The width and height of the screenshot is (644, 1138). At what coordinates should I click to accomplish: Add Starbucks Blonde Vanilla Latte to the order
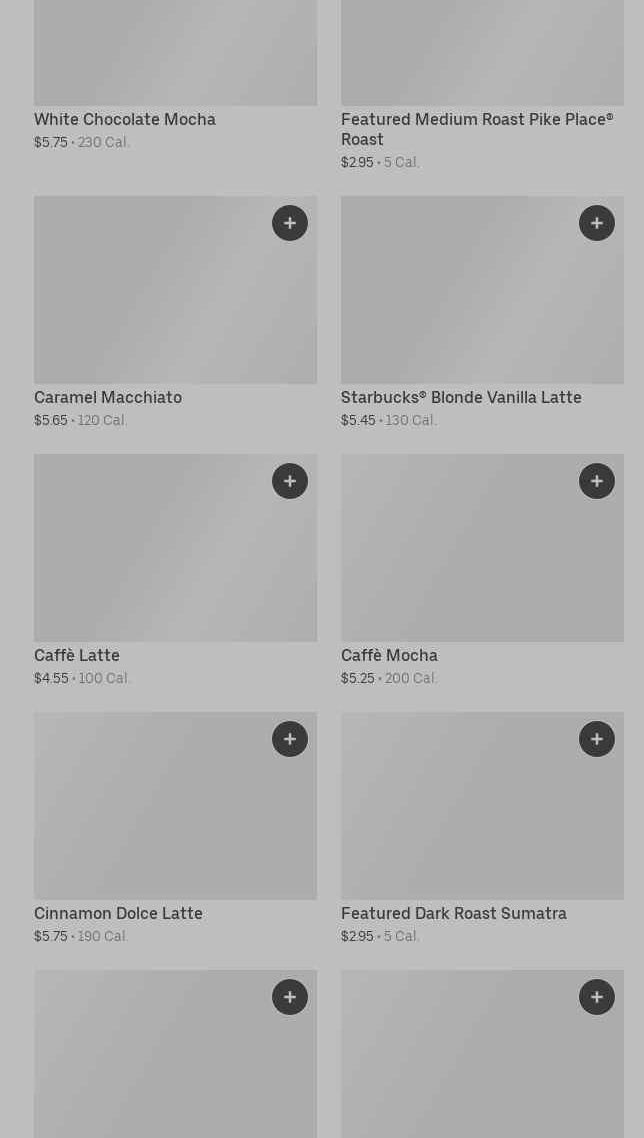(x=597, y=223)
